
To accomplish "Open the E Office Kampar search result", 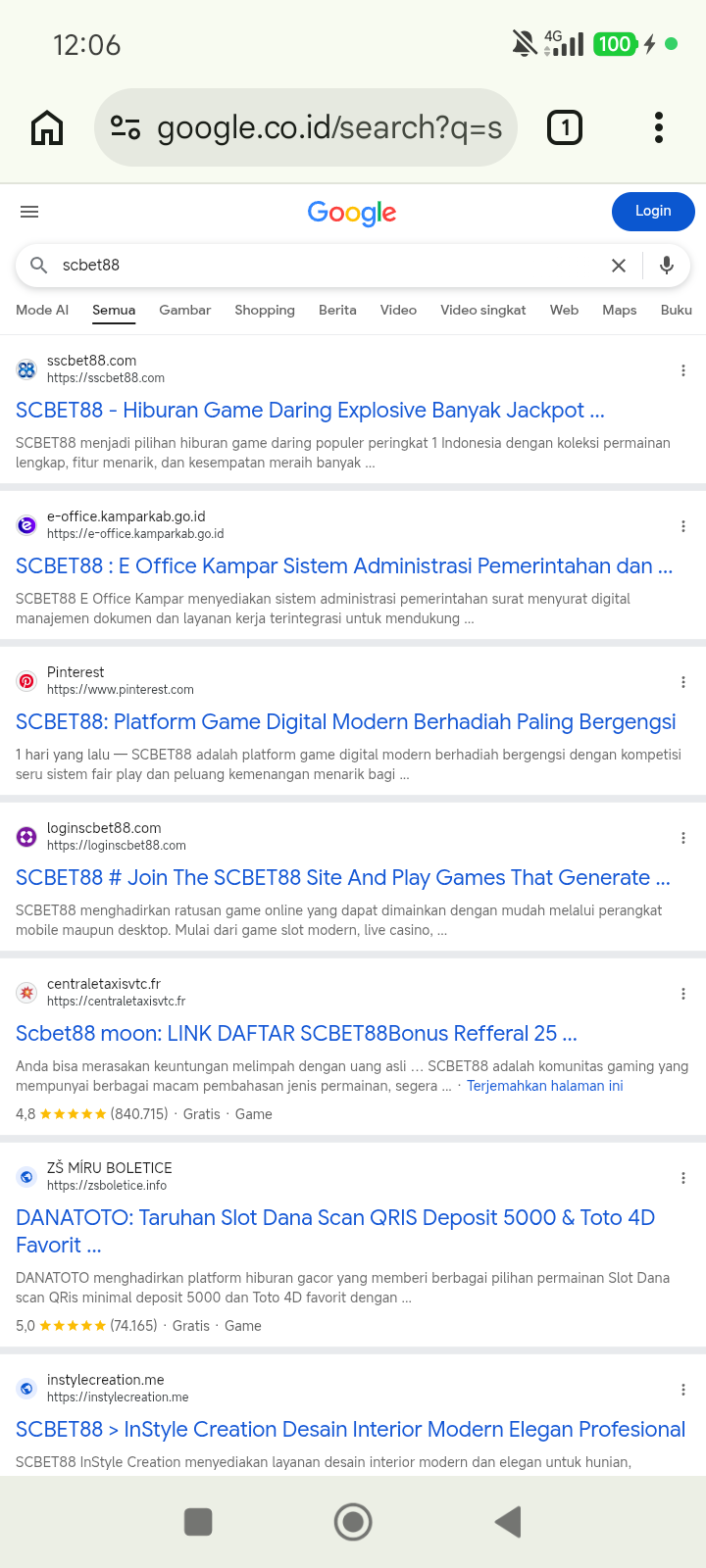I will pyautogui.click(x=344, y=565).
